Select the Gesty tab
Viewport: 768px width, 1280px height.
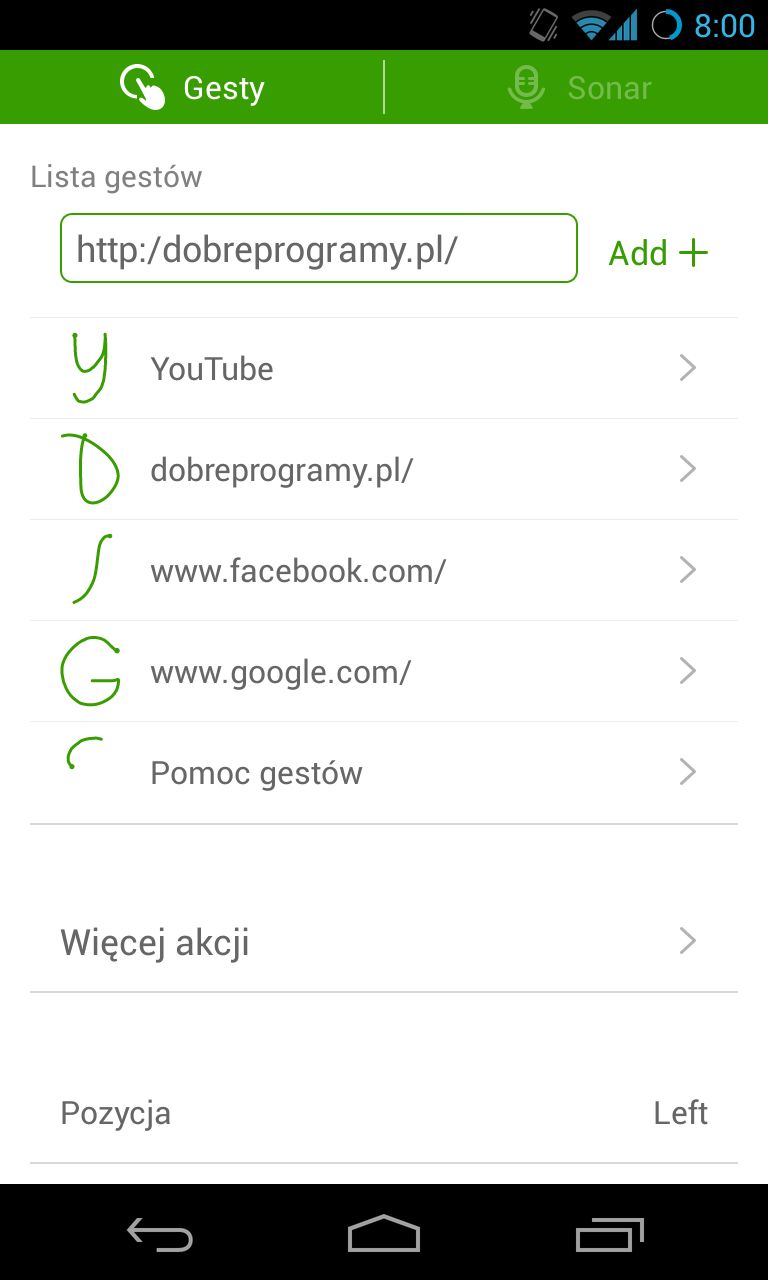click(191, 87)
